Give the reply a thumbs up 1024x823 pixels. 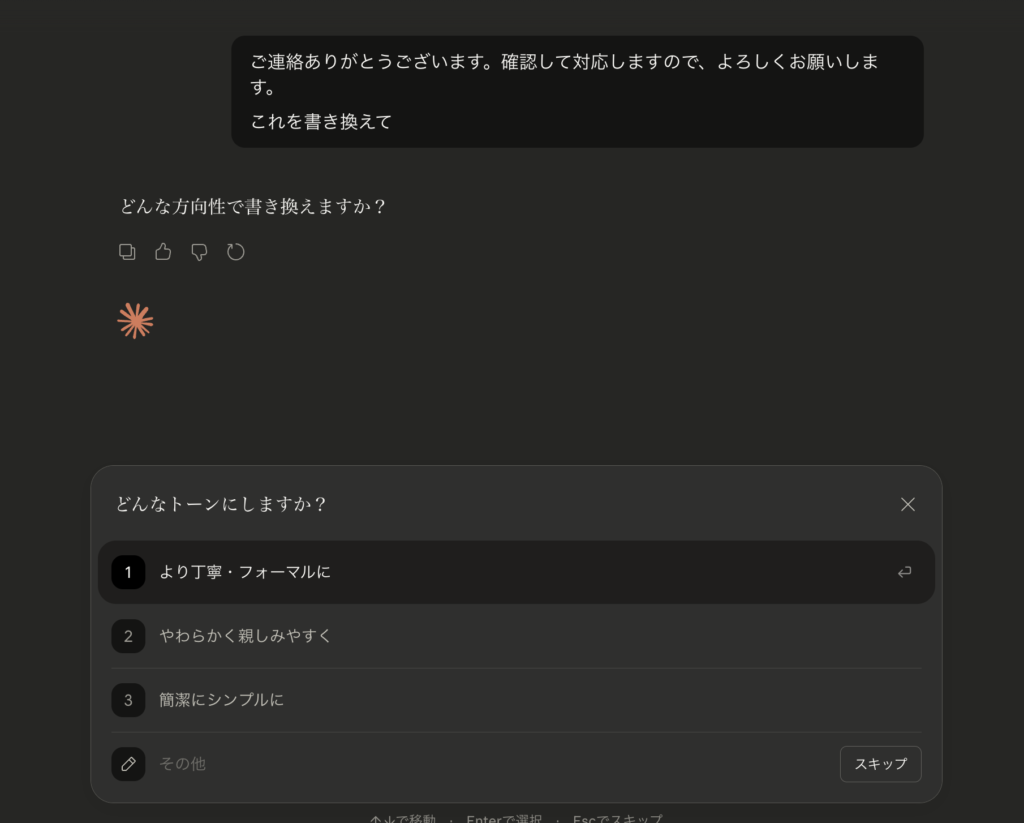[163, 252]
